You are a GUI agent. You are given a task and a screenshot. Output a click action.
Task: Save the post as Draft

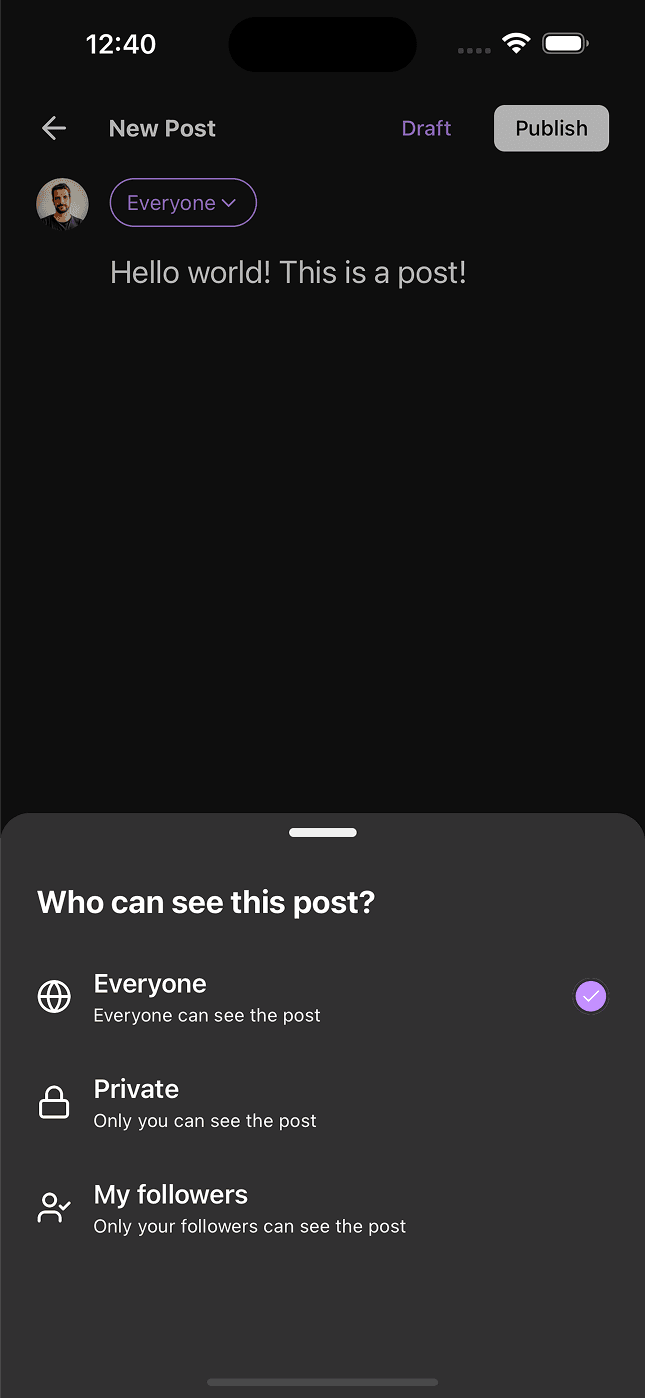click(x=426, y=128)
